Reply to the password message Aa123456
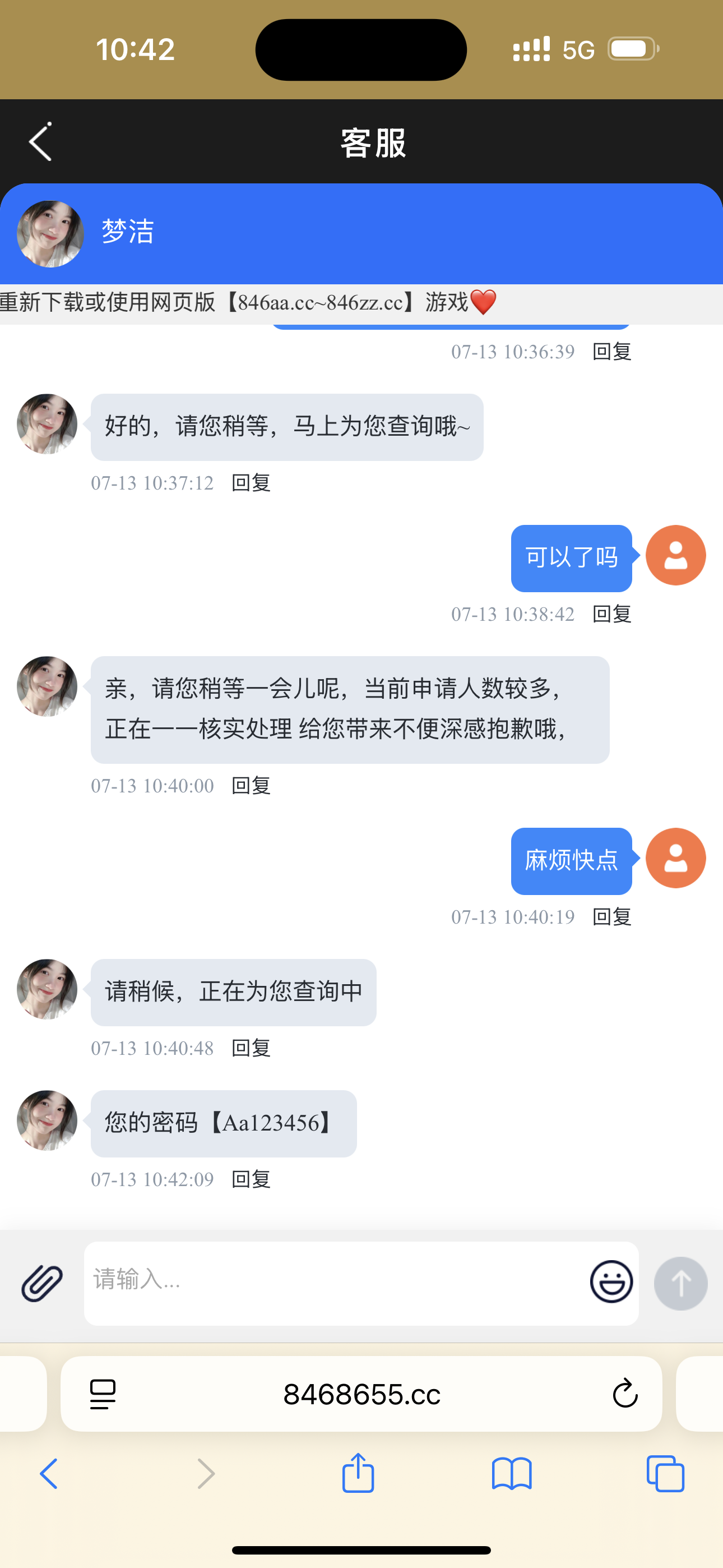Image resolution: width=723 pixels, height=1568 pixels. pyautogui.click(x=251, y=1179)
